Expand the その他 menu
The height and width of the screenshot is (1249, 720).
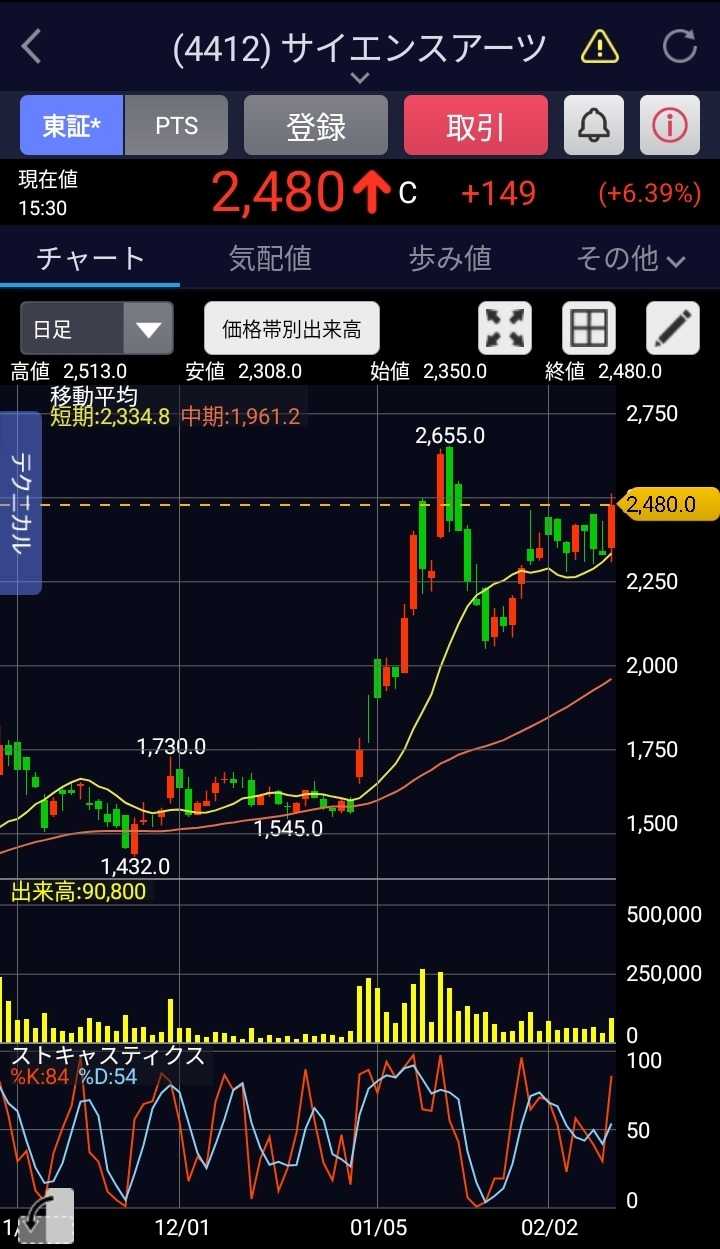click(x=630, y=259)
